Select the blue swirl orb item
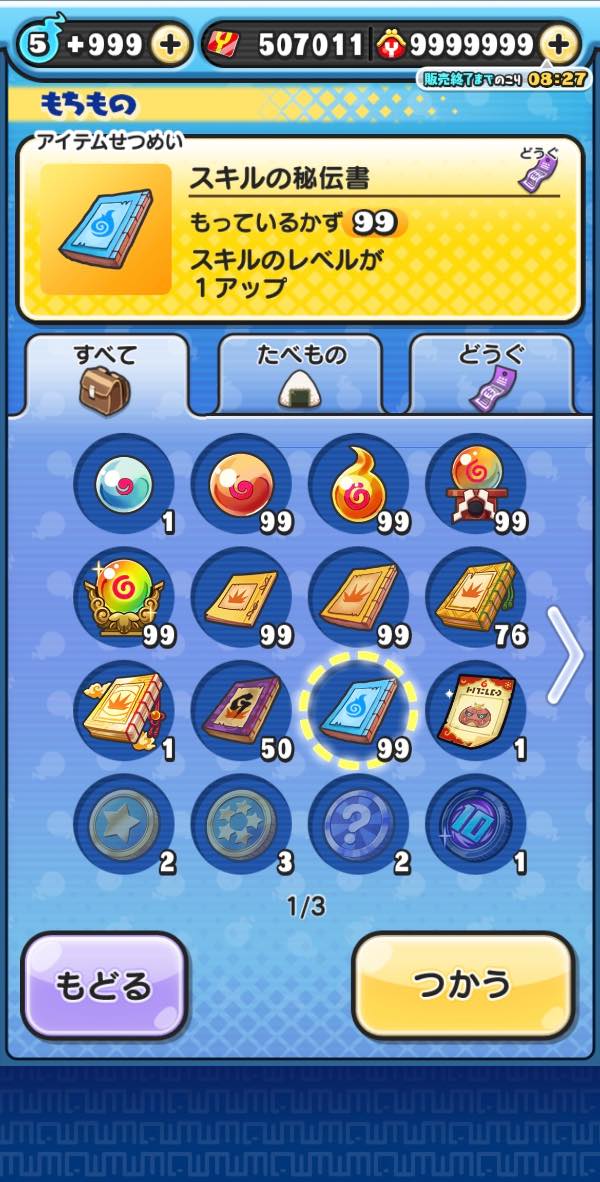This screenshot has width=600, height=1182. pos(124,484)
